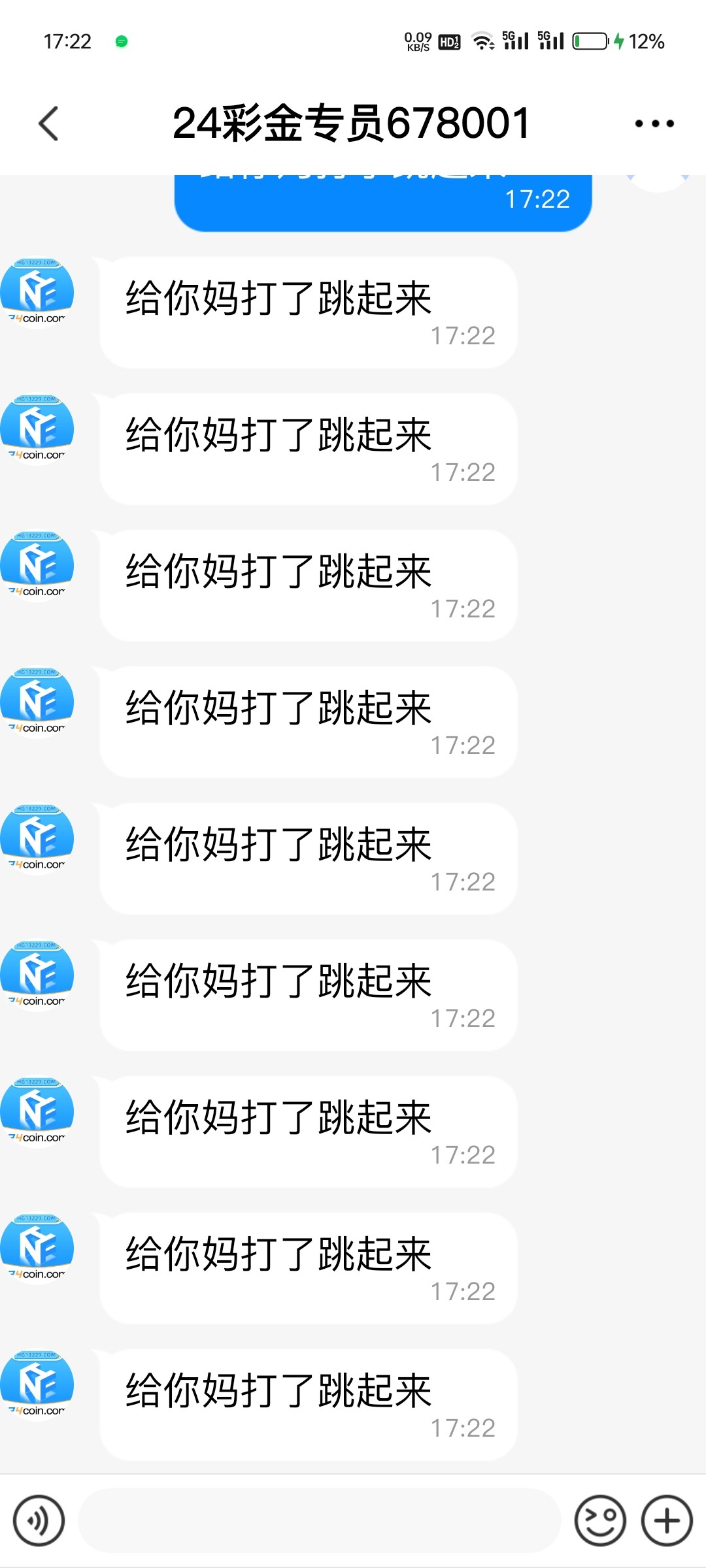Go back from the chat
This screenshot has width=706, height=1568.
point(49,123)
